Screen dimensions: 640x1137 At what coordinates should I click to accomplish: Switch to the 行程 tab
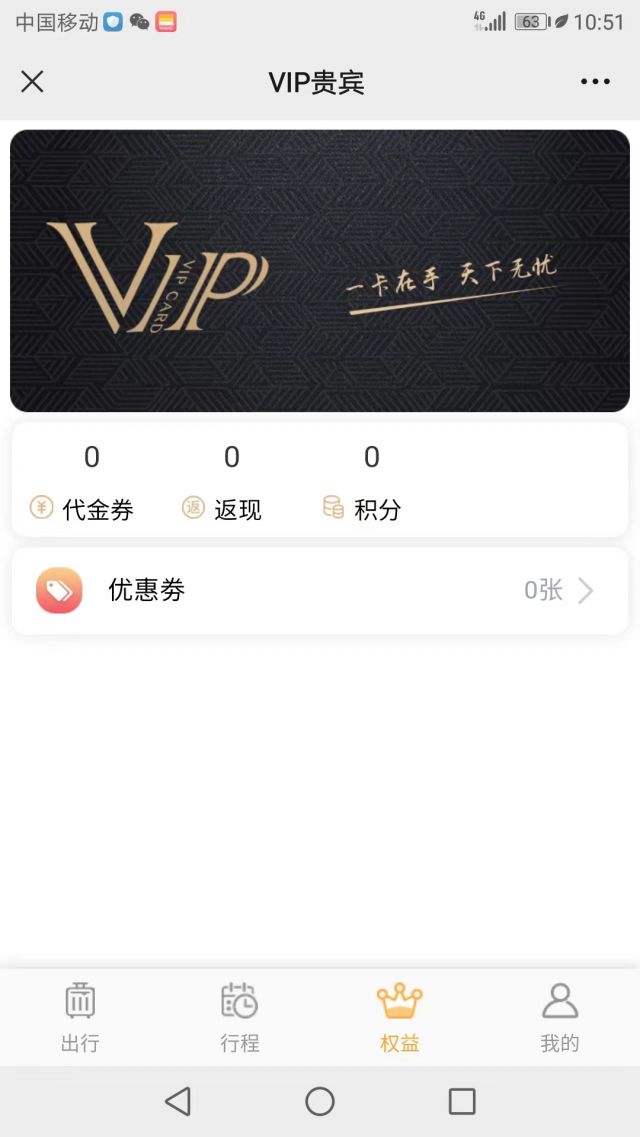pos(240,1017)
